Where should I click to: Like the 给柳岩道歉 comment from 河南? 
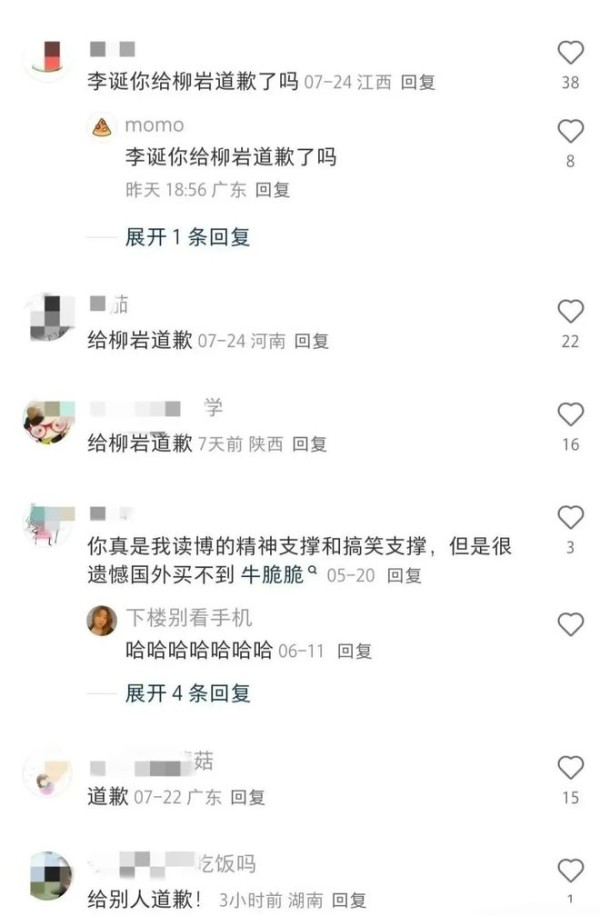(x=570, y=311)
